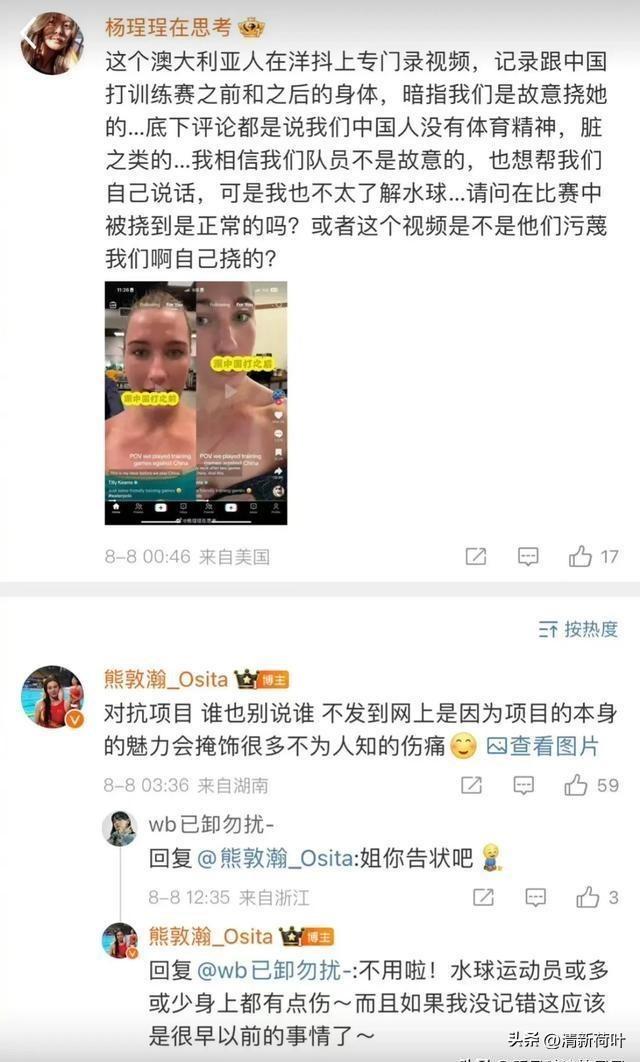Like 熊敦瀚_Osita's comment with 59 likes
The width and height of the screenshot is (640, 1062).
click(576, 786)
